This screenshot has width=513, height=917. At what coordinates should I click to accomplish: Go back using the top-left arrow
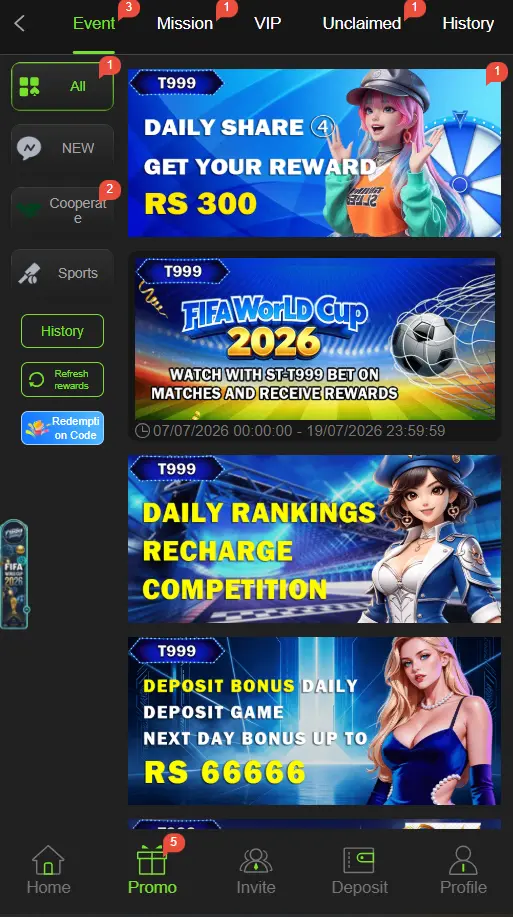19,23
